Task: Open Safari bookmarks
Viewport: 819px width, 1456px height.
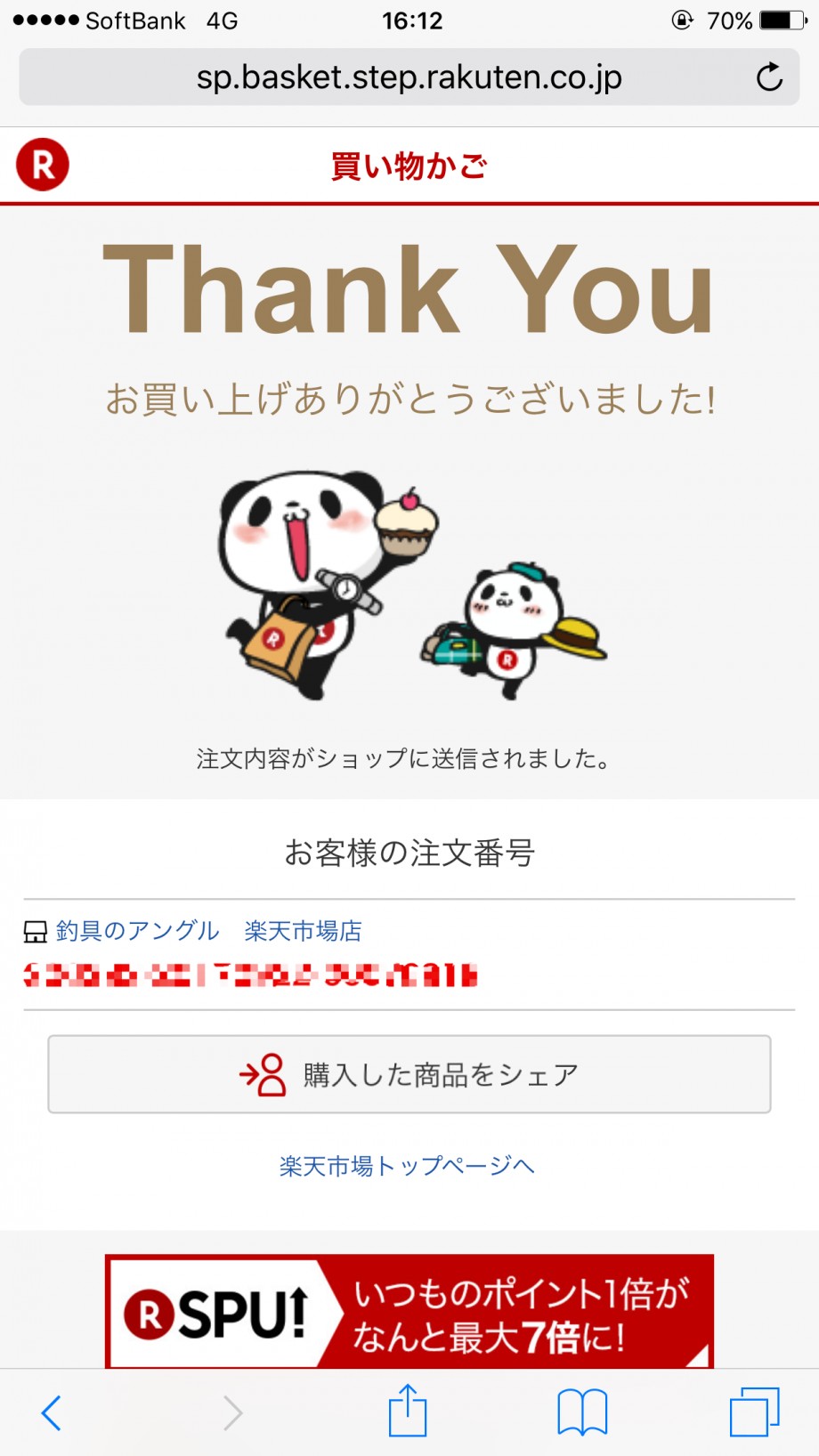Action: tap(582, 1412)
